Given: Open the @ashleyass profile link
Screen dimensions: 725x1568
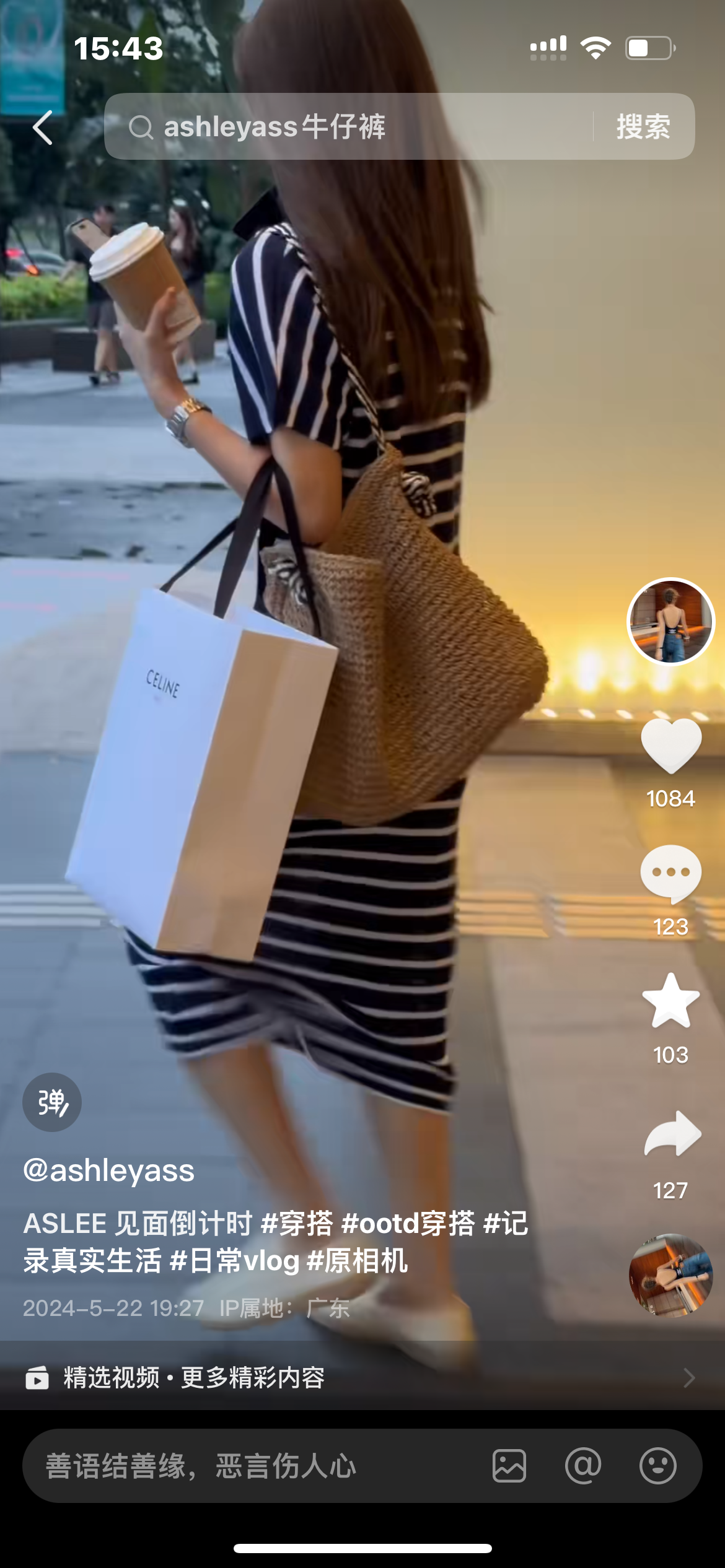Looking at the screenshot, I should click(x=109, y=1170).
